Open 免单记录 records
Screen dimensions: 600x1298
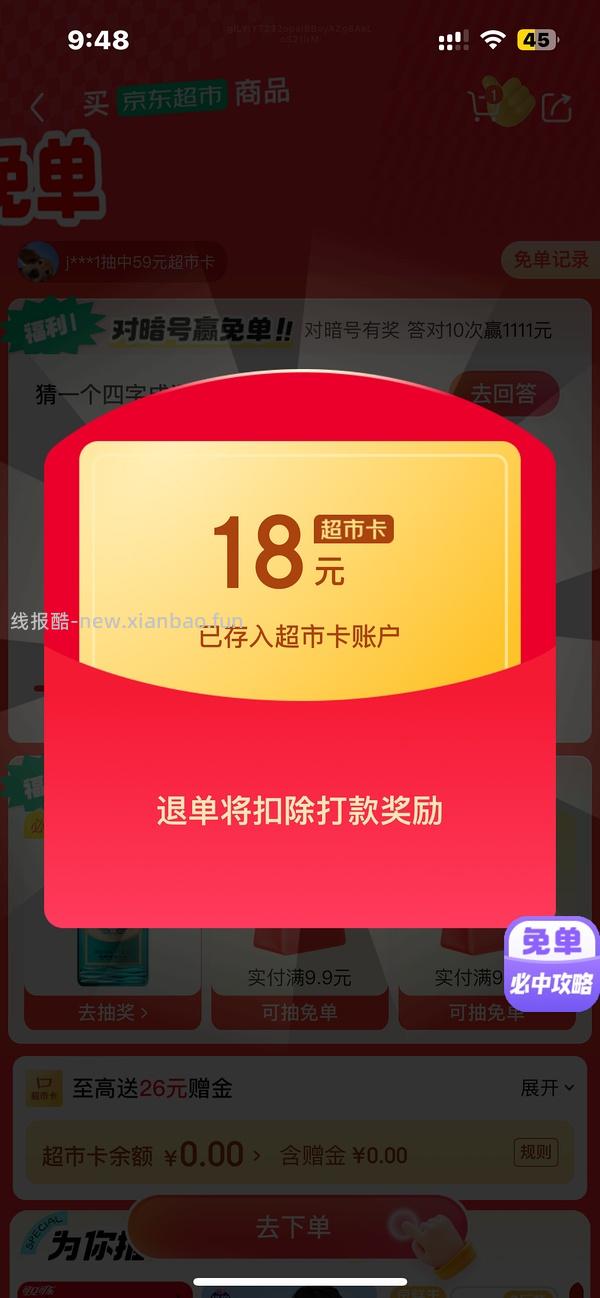[551, 260]
